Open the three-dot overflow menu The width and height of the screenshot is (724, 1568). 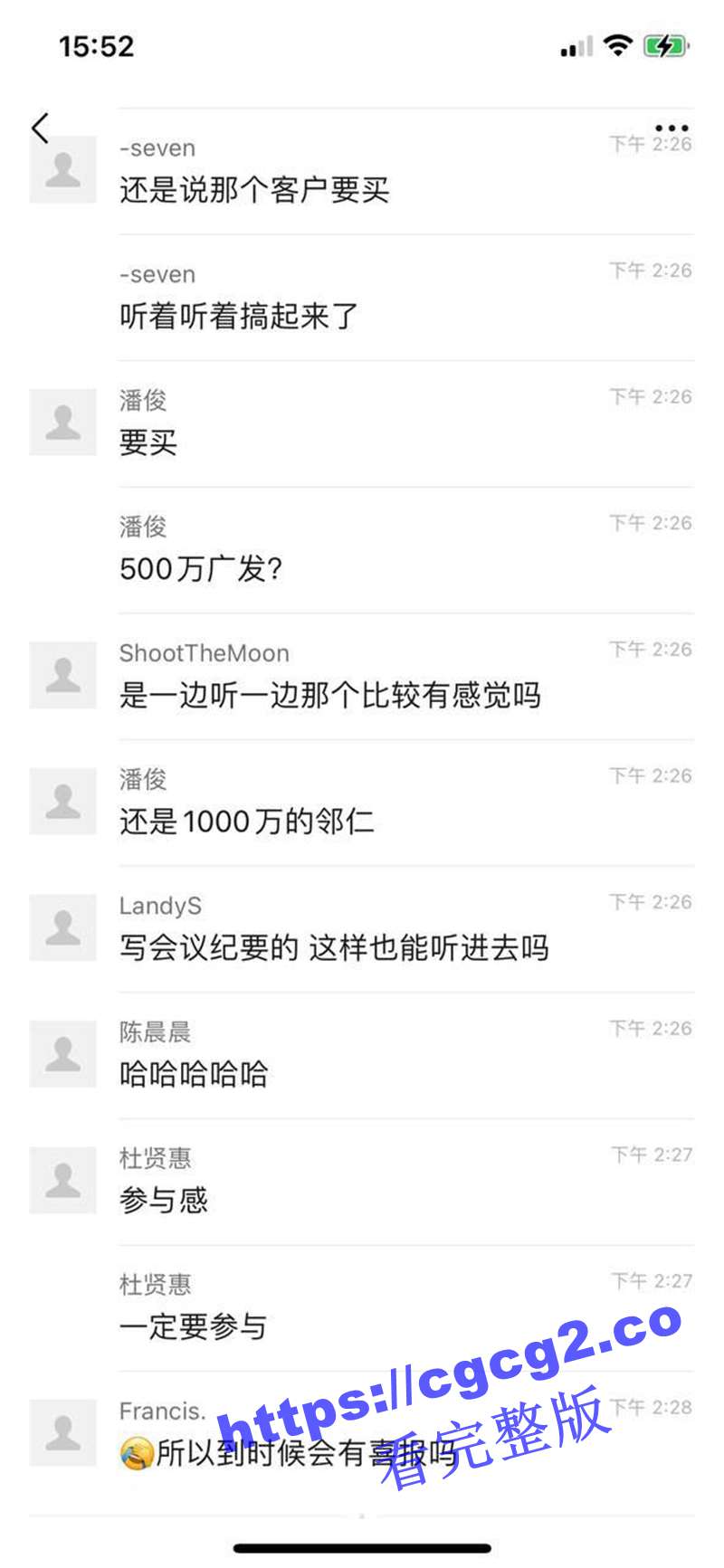pyautogui.click(x=671, y=128)
